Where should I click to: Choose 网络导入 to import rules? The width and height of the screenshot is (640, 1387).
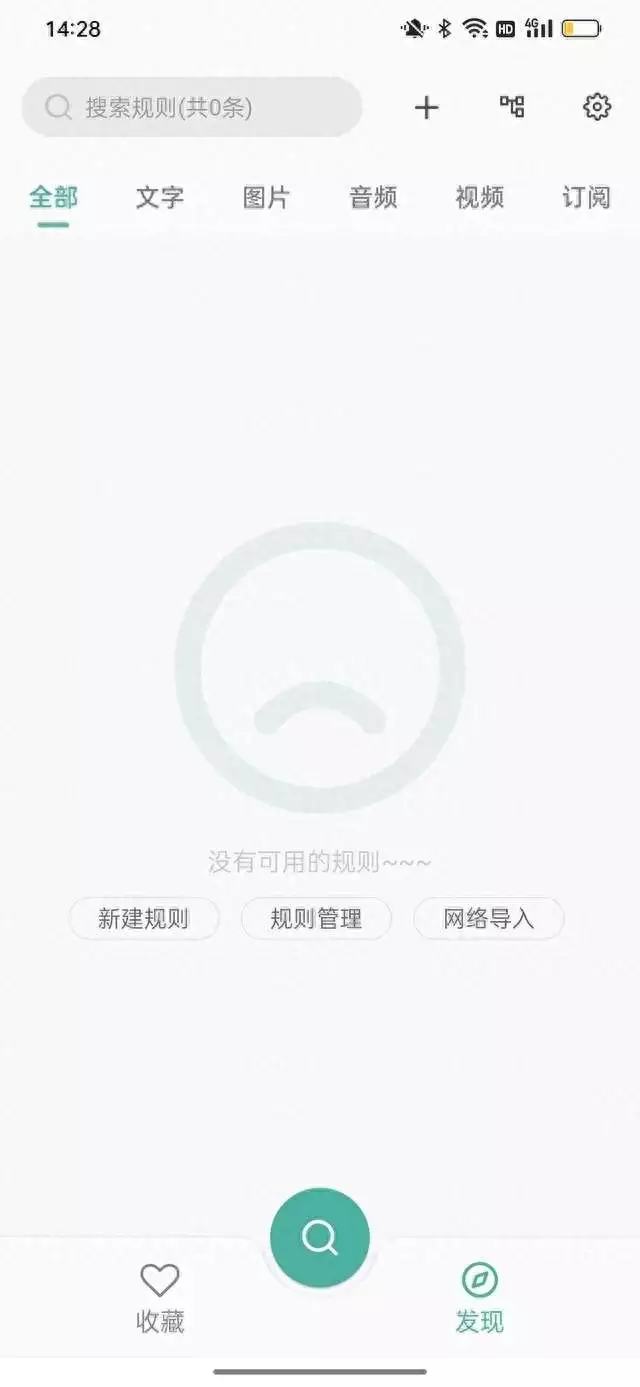[489, 918]
